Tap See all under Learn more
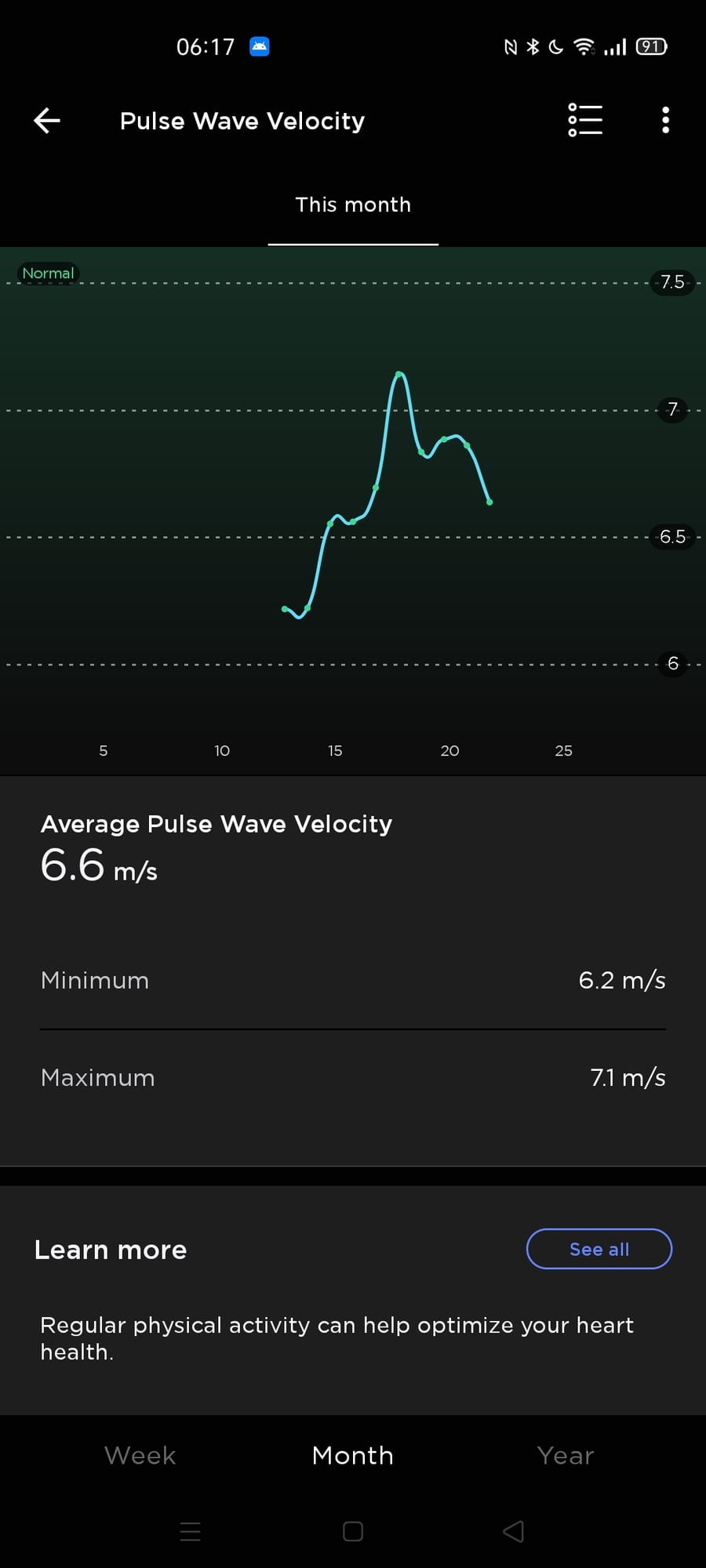Viewport: 706px width, 1568px height. pos(599,1249)
